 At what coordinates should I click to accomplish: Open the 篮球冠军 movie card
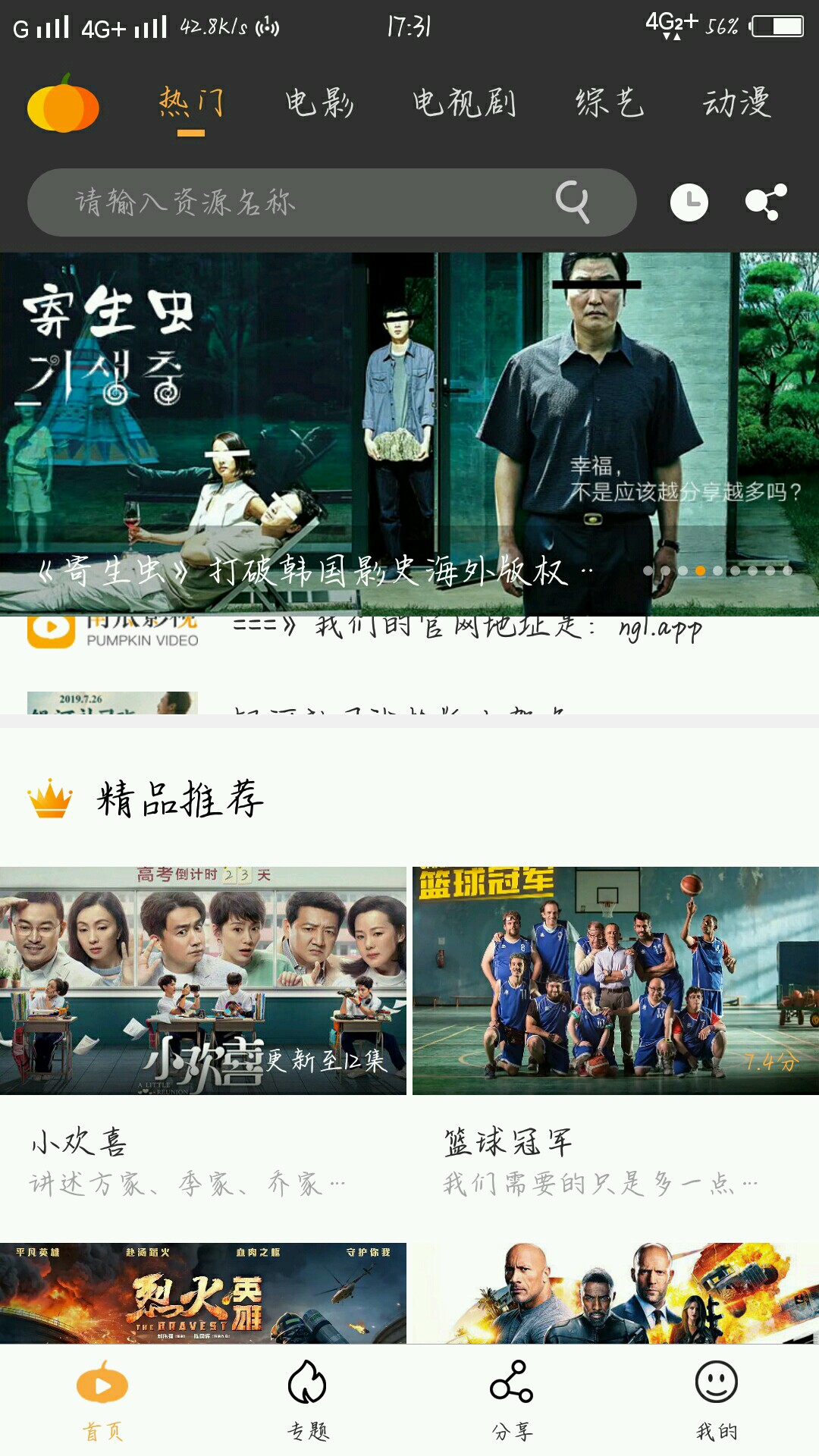[616, 980]
